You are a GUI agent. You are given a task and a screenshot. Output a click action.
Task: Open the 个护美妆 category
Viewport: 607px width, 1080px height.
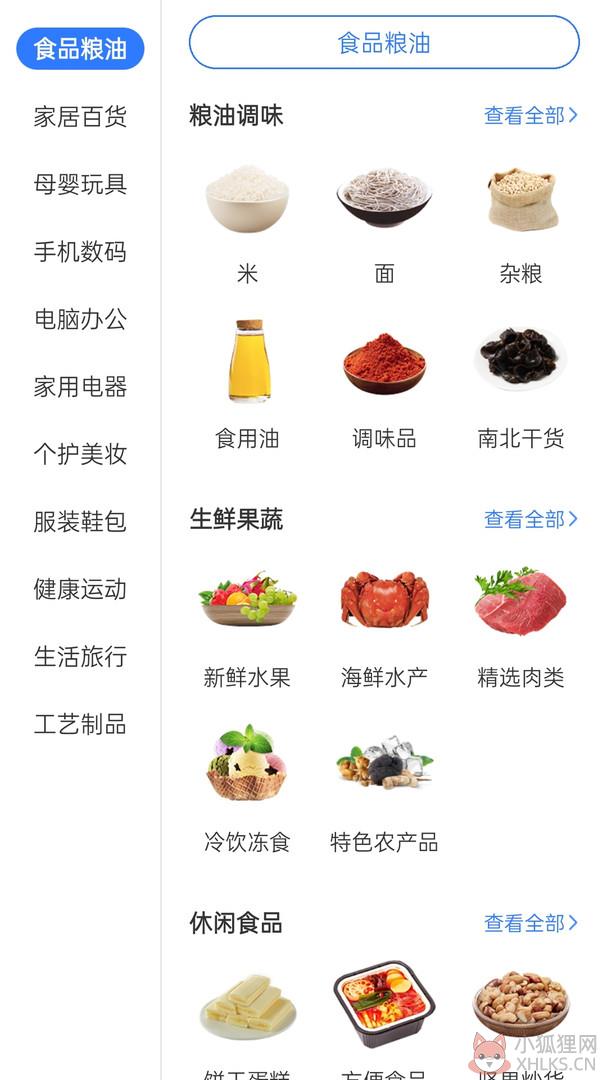tap(80, 454)
